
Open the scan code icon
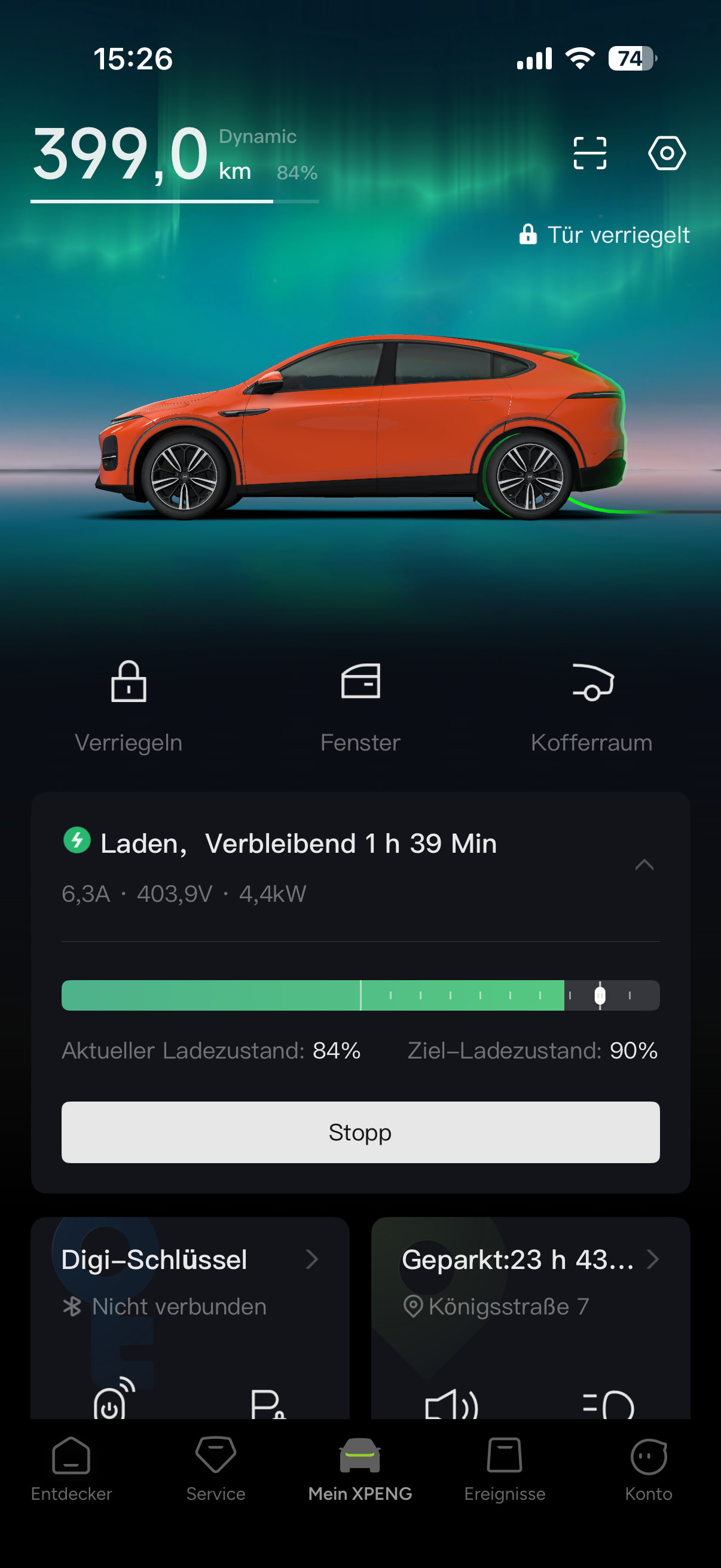click(x=589, y=152)
